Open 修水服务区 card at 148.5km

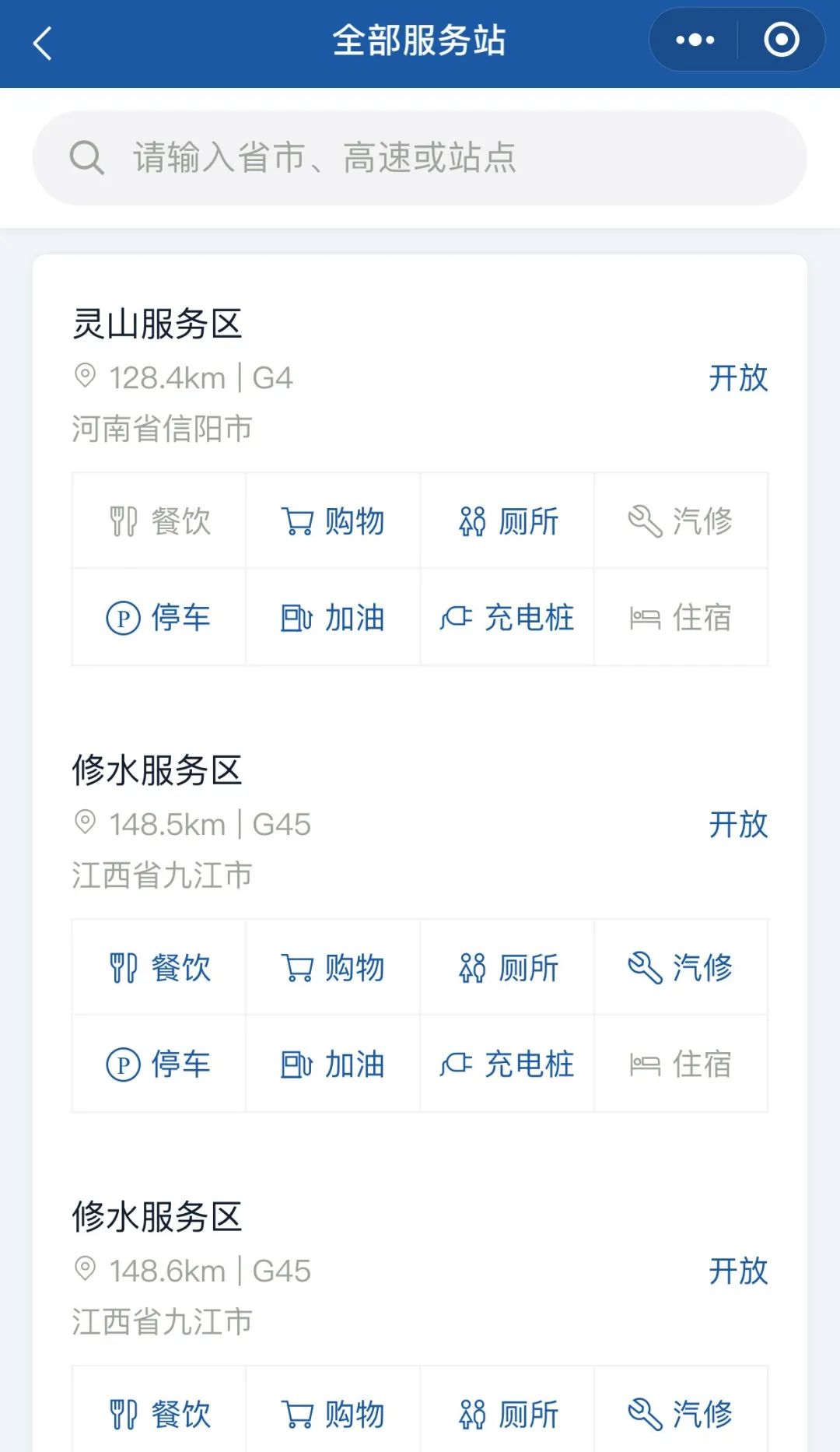pos(158,770)
